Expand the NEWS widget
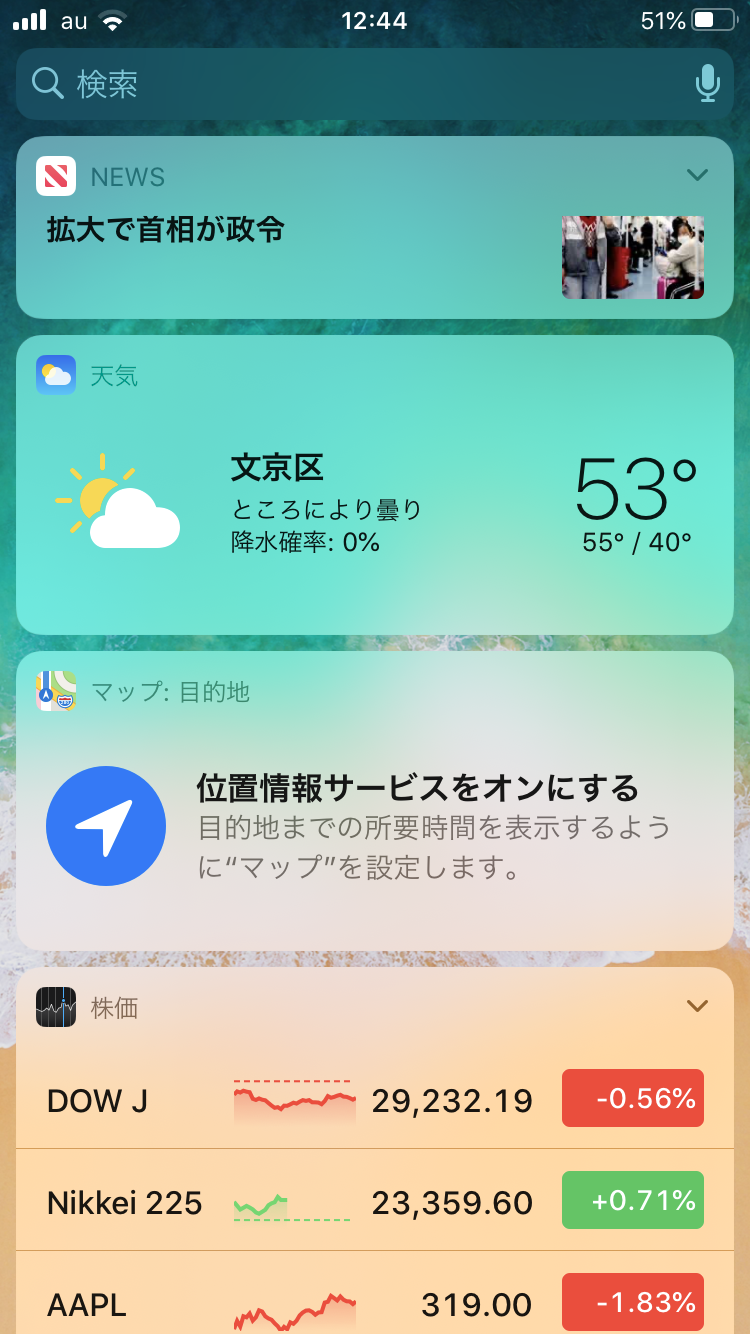The width and height of the screenshot is (750, 1334). pyautogui.click(x=697, y=176)
